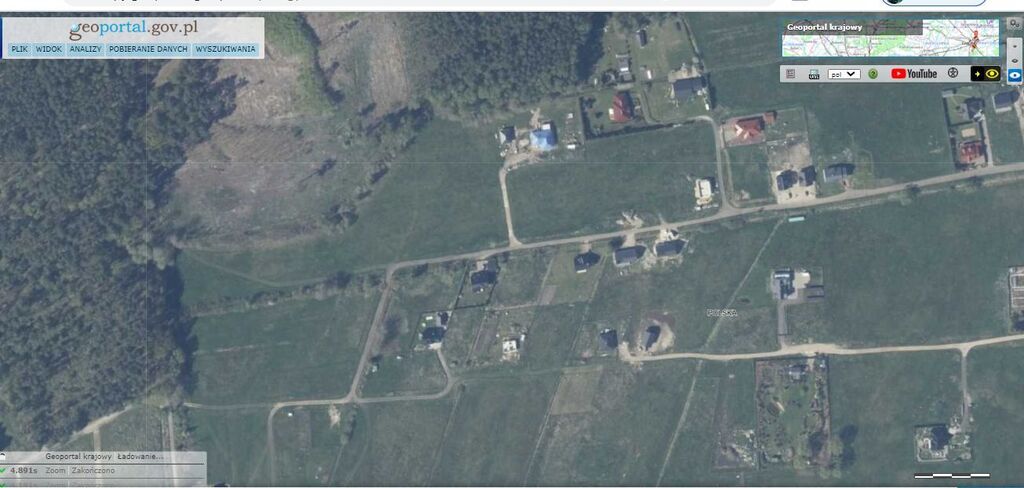This screenshot has width=1024, height=488.
Task: Expand the pol language dropdown
Action: (x=844, y=74)
